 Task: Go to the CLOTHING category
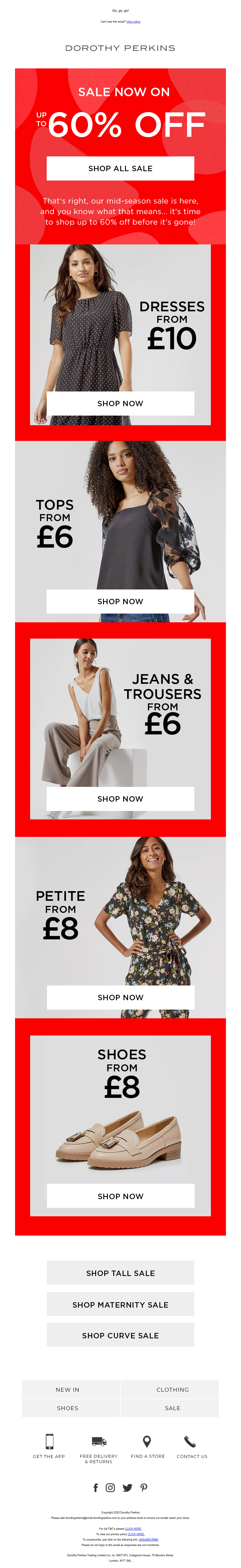pos(173,1390)
